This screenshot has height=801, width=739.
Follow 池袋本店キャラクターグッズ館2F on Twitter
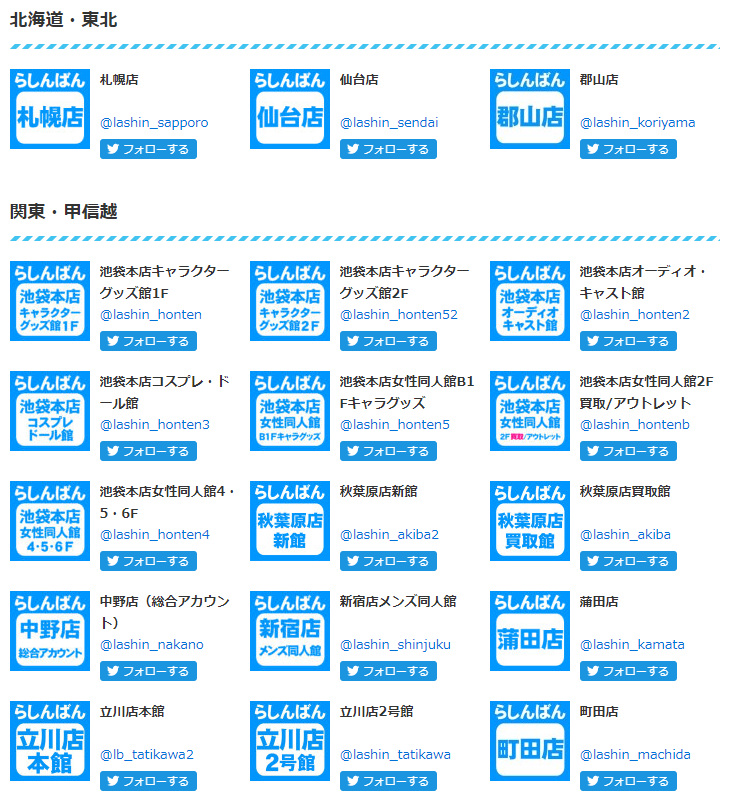point(388,341)
